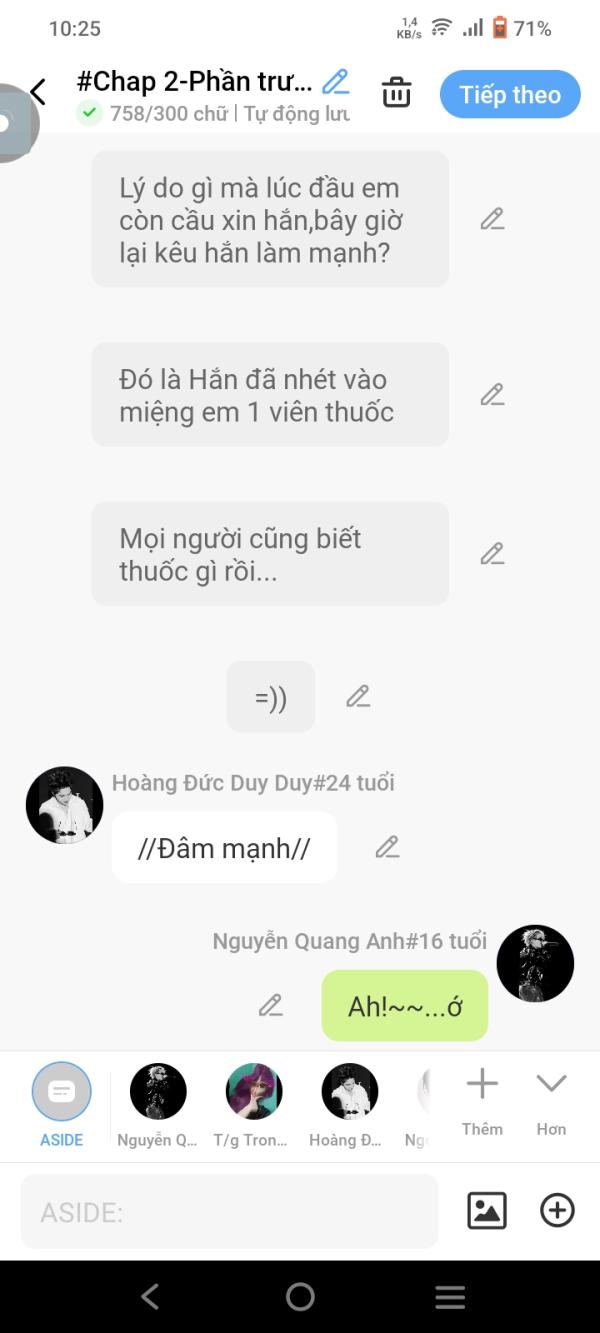The width and height of the screenshot is (600, 1333).
Task: Edit the 'Đó là Hắn đã nhét' message
Action: click(492, 395)
